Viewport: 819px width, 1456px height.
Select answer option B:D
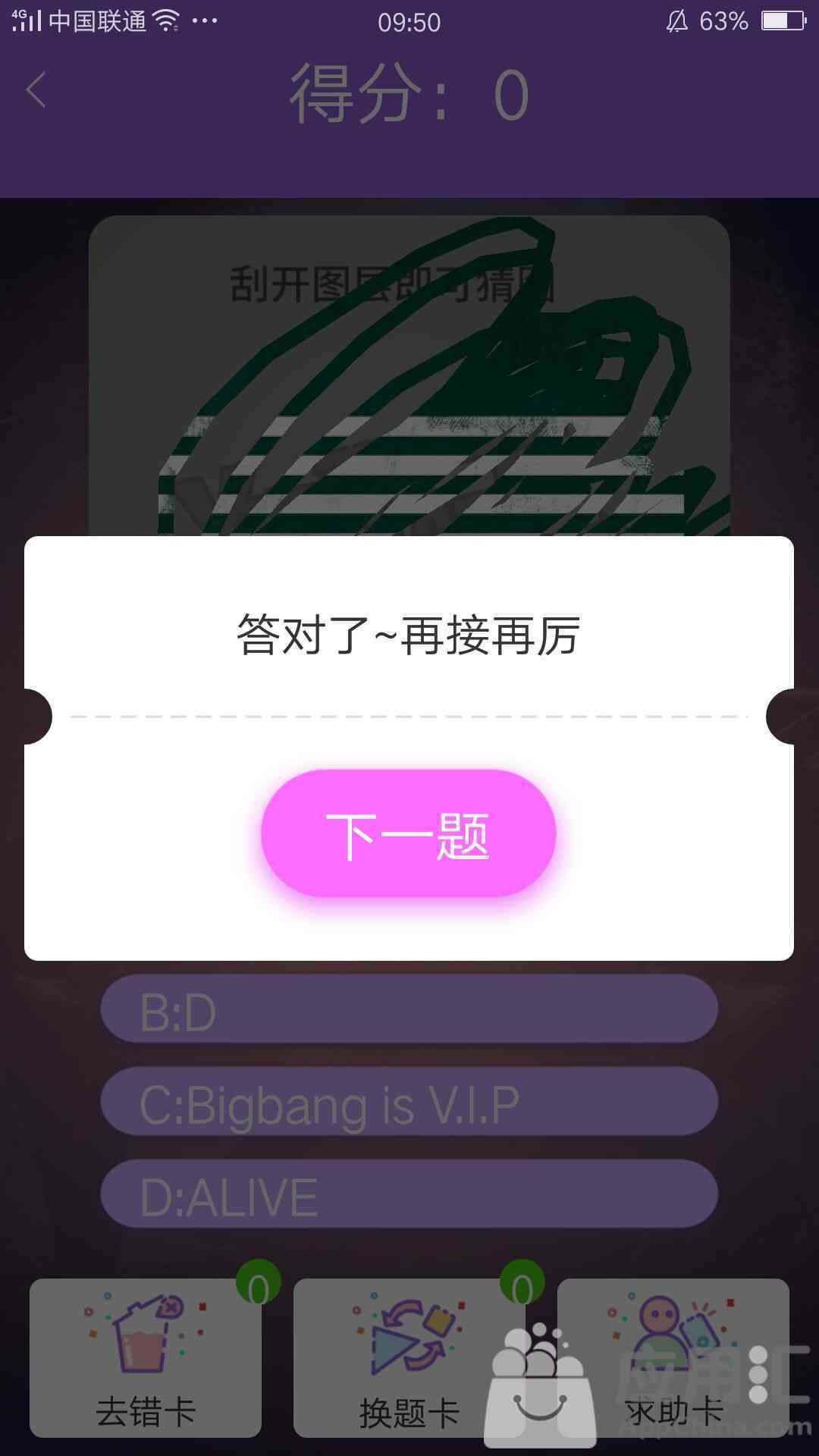[x=409, y=1009]
